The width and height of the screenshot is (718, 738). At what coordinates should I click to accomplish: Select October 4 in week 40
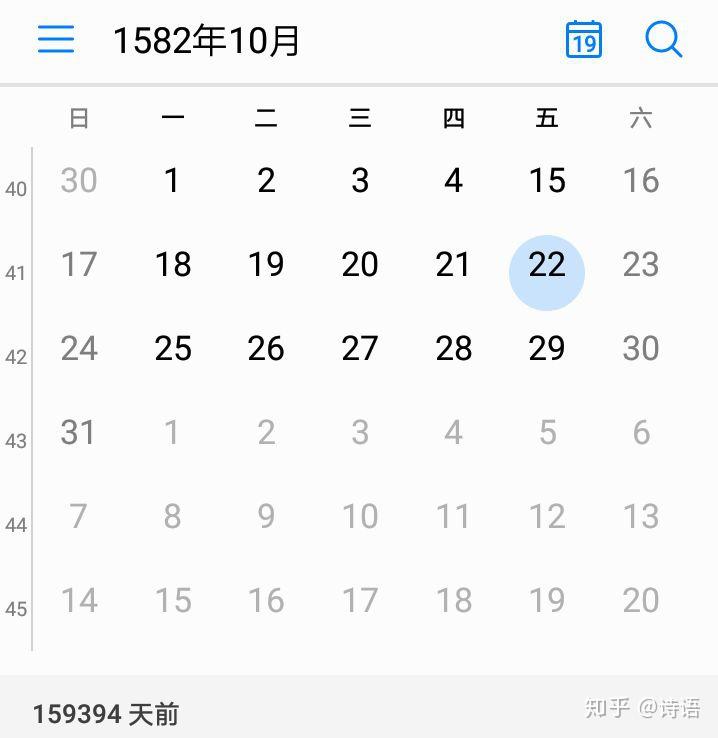(x=453, y=181)
